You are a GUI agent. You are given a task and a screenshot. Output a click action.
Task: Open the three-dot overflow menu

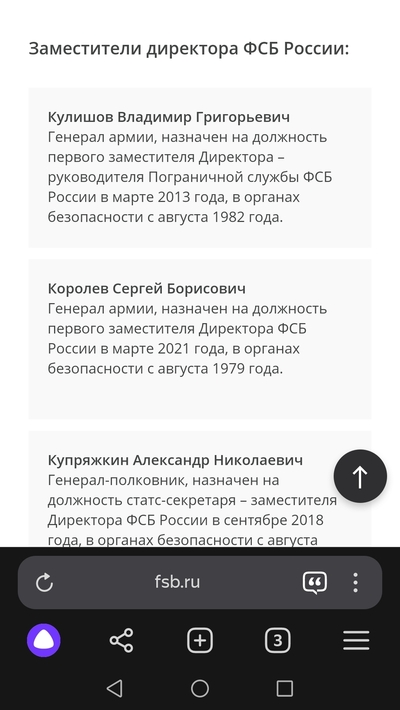click(x=356, y=582)
